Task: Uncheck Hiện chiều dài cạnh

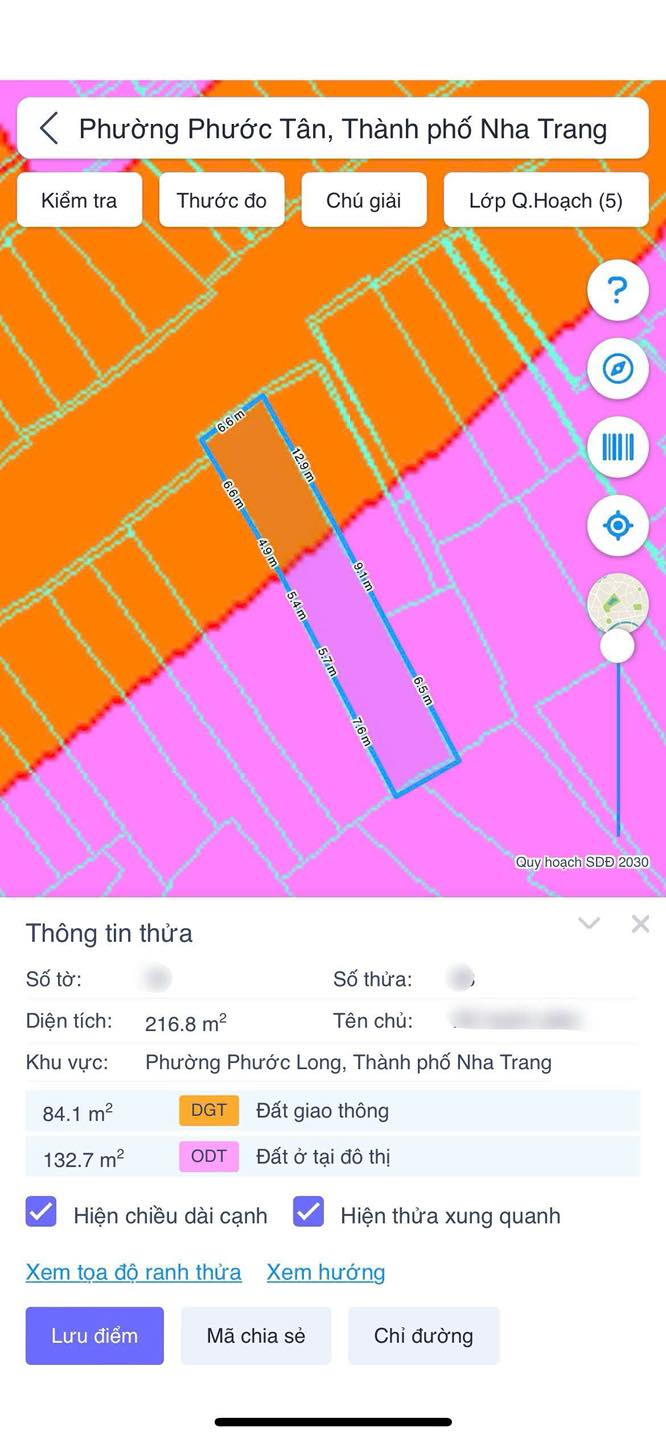Action: 42,1213
